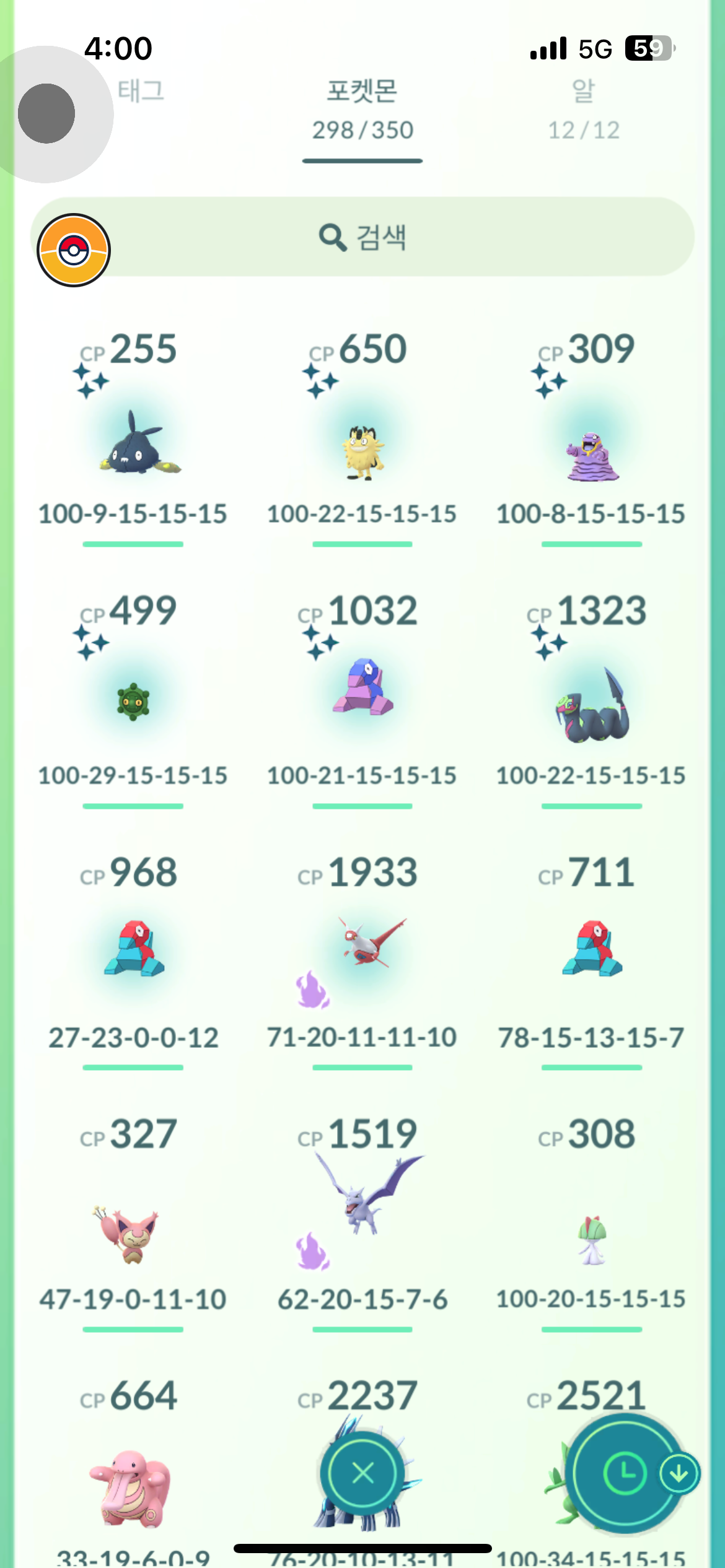View the CP 968 Porygon
Viewport: 725px width, 1568px height.
click(x=133, y=947)
